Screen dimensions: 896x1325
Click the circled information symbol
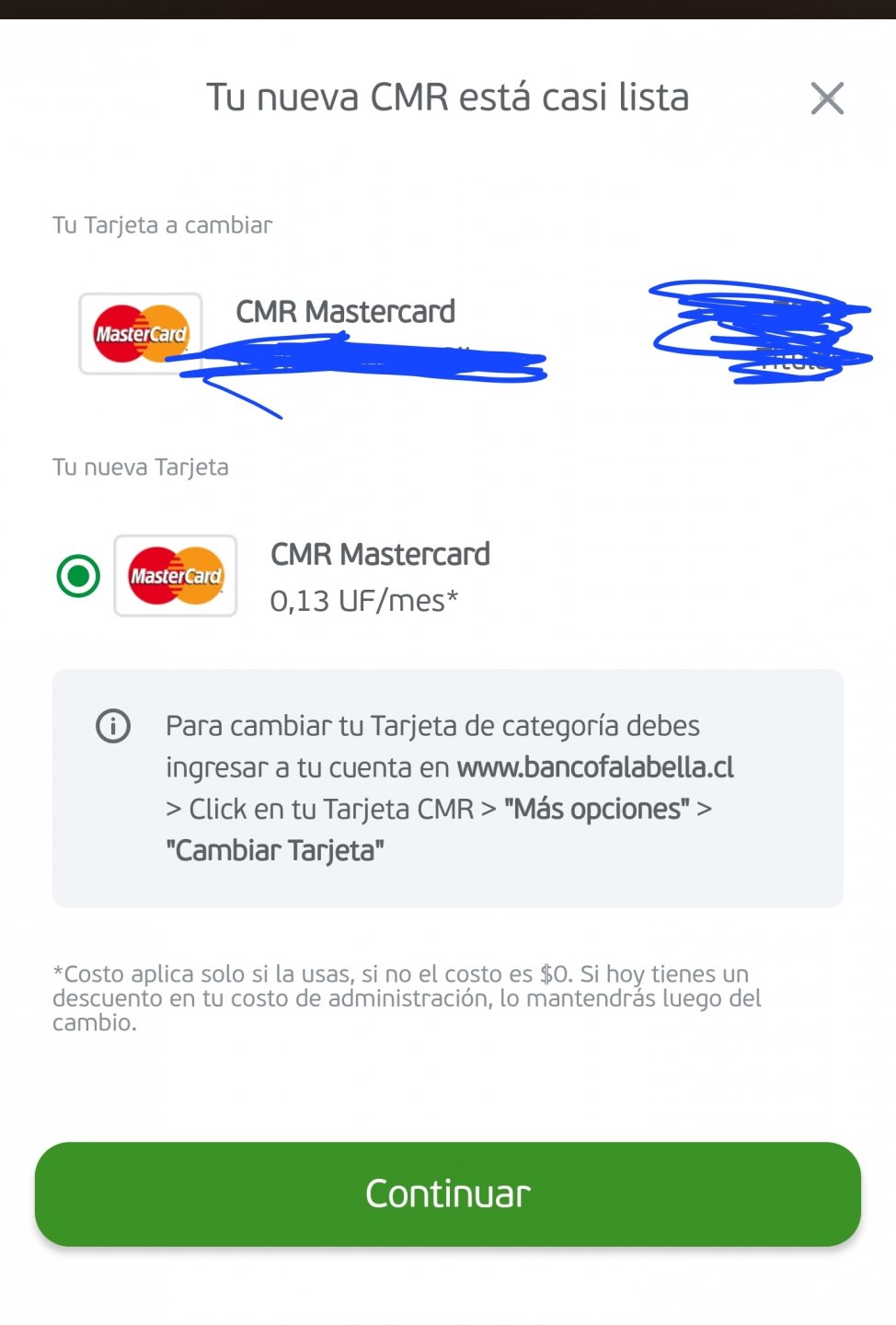(x=111, y=726)
